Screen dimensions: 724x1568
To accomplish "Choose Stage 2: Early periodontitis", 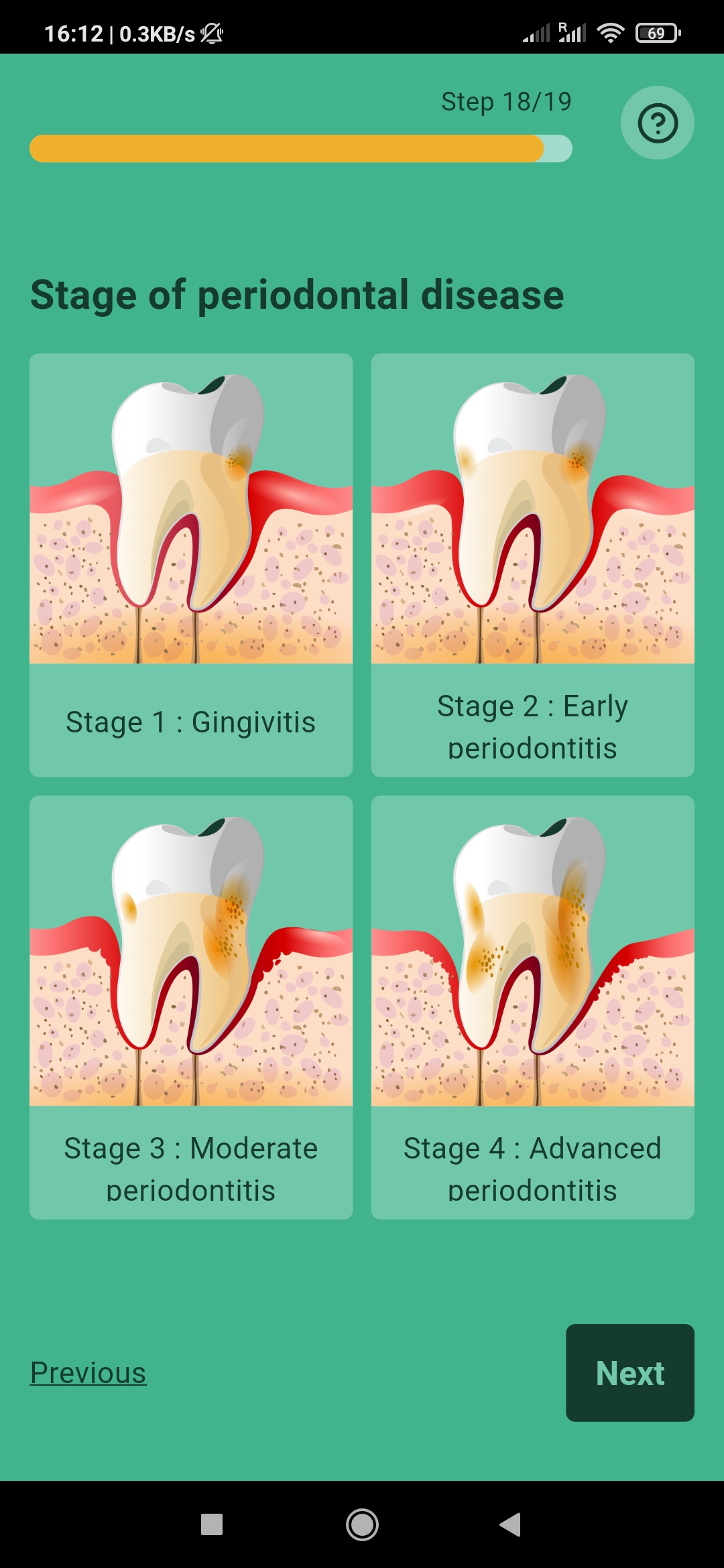I will point(532,565).
